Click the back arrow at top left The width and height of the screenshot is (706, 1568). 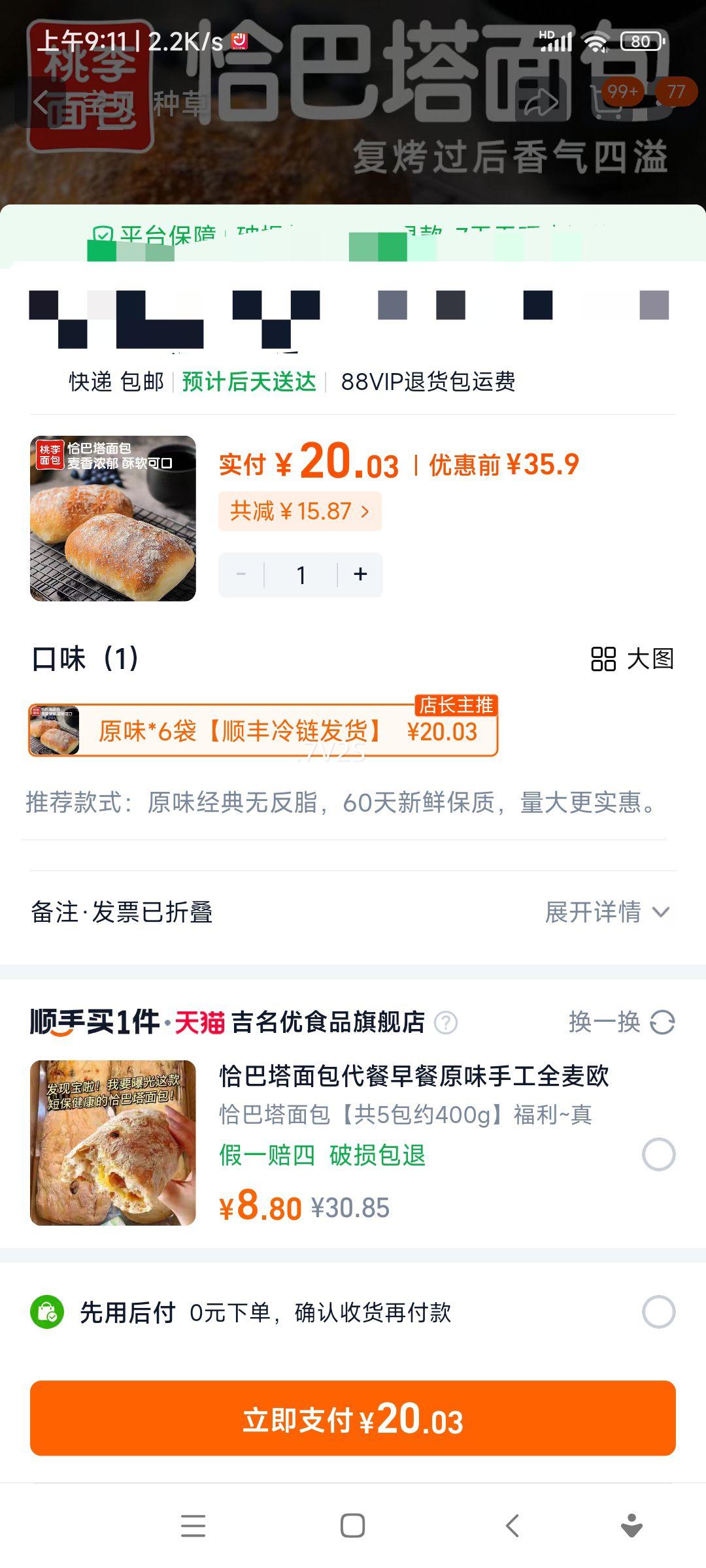tap(41, 101)
